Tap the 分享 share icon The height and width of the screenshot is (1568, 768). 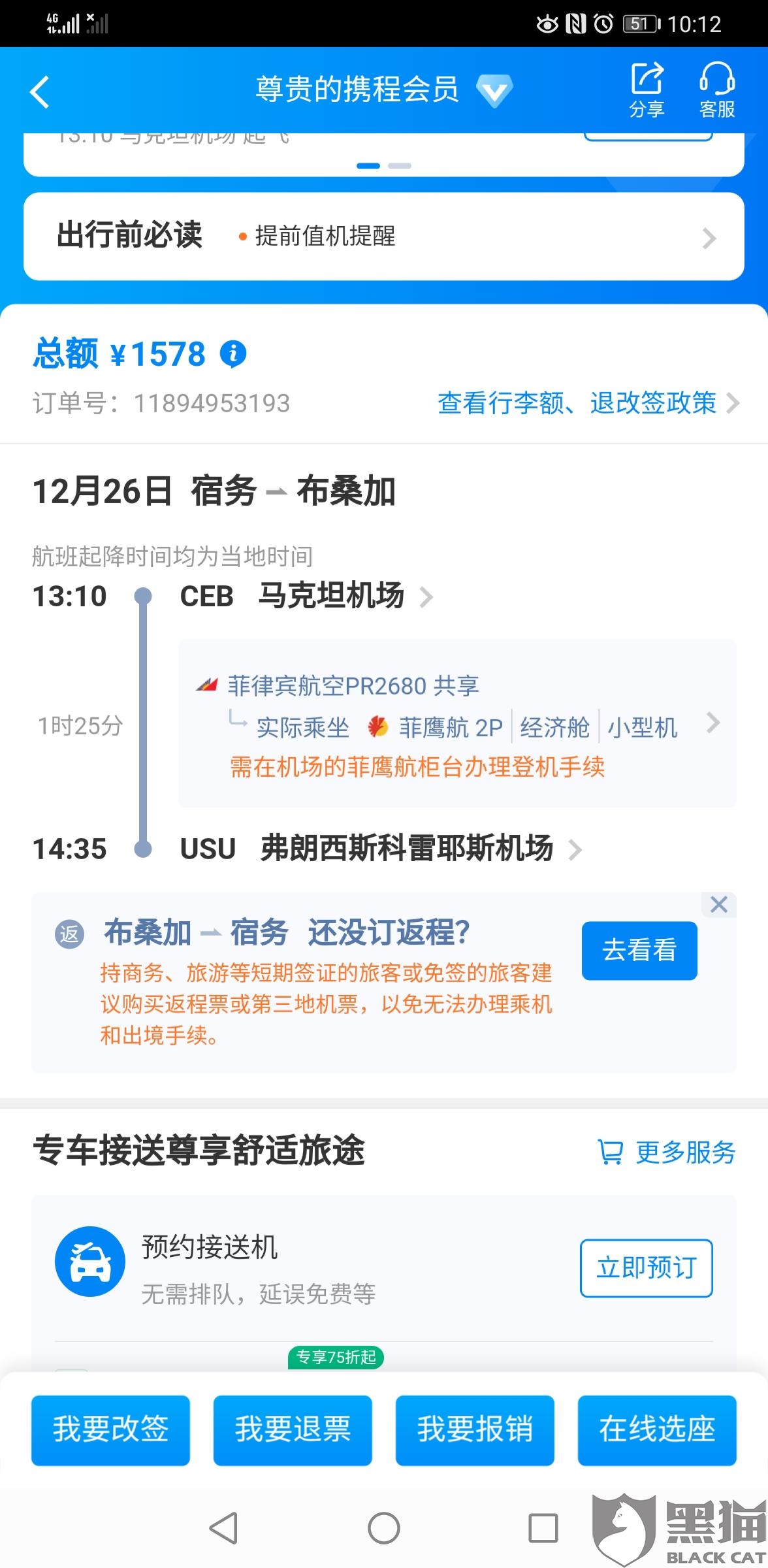click(647, 90)
